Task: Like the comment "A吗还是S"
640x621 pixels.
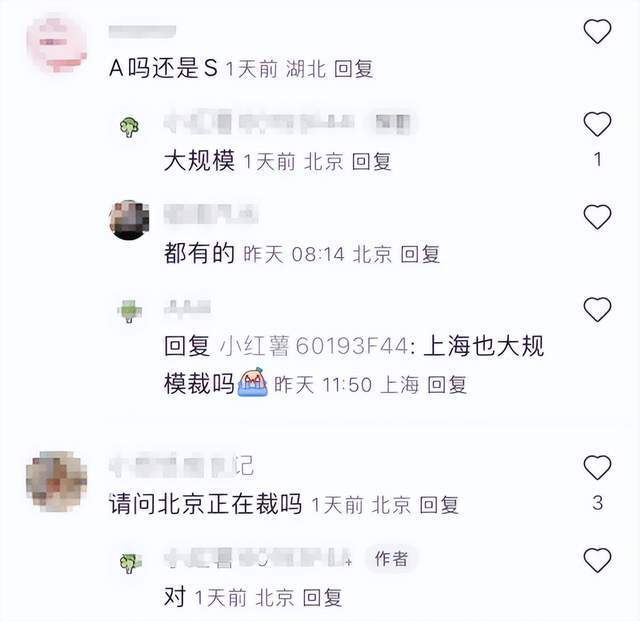Action: point(597,32)
